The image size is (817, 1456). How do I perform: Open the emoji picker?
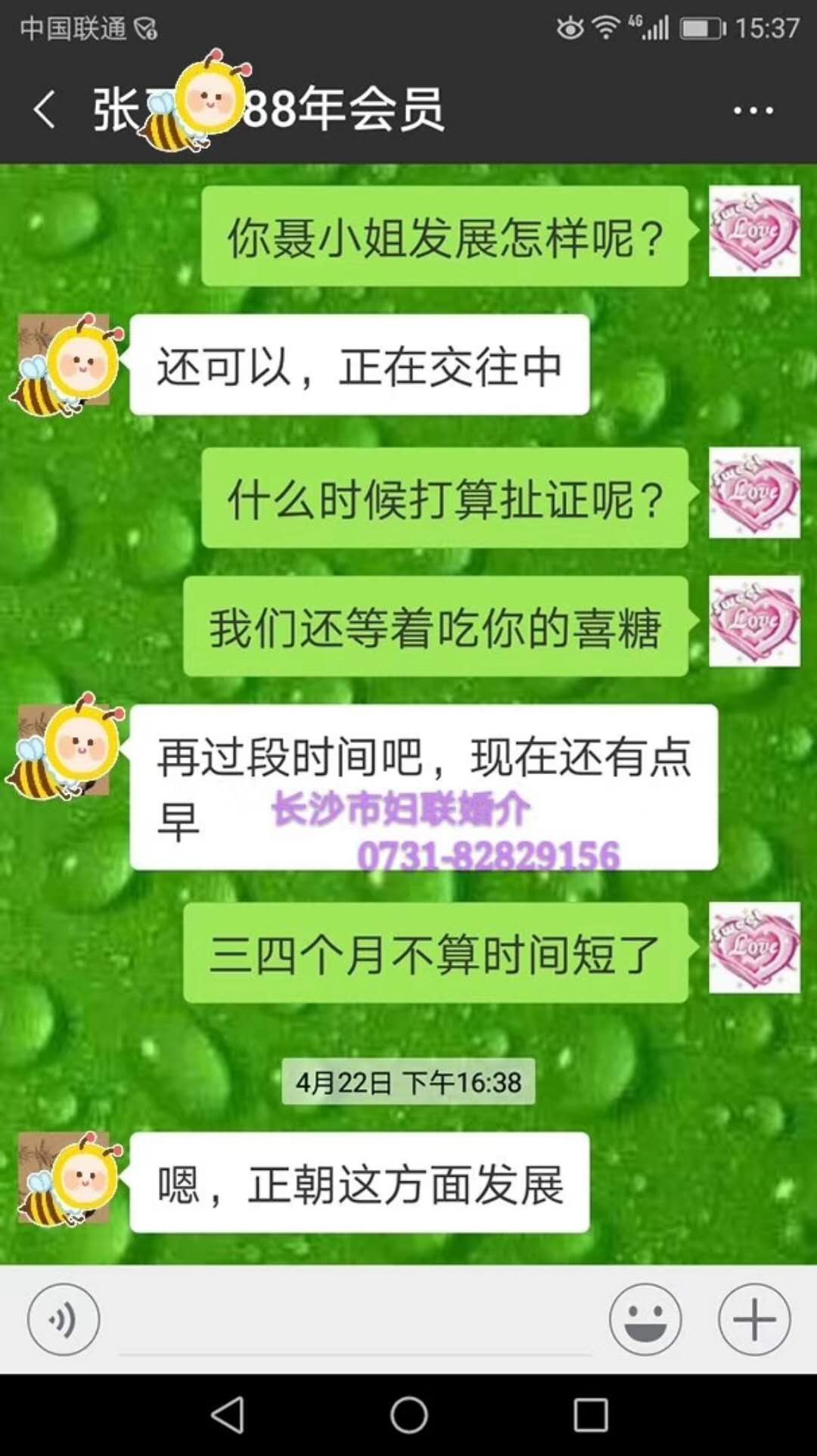(x=645, y=1320)
